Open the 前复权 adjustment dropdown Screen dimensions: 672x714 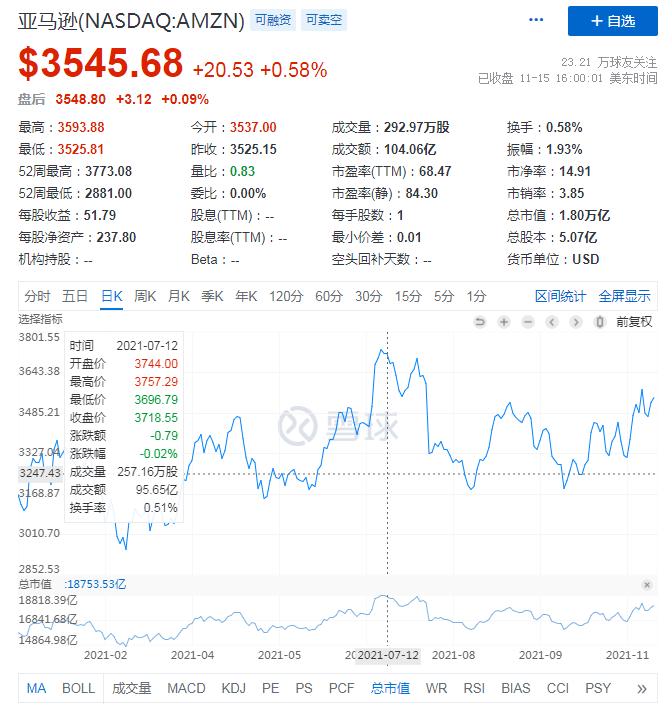pyautogui.click(x=634, y=322)
